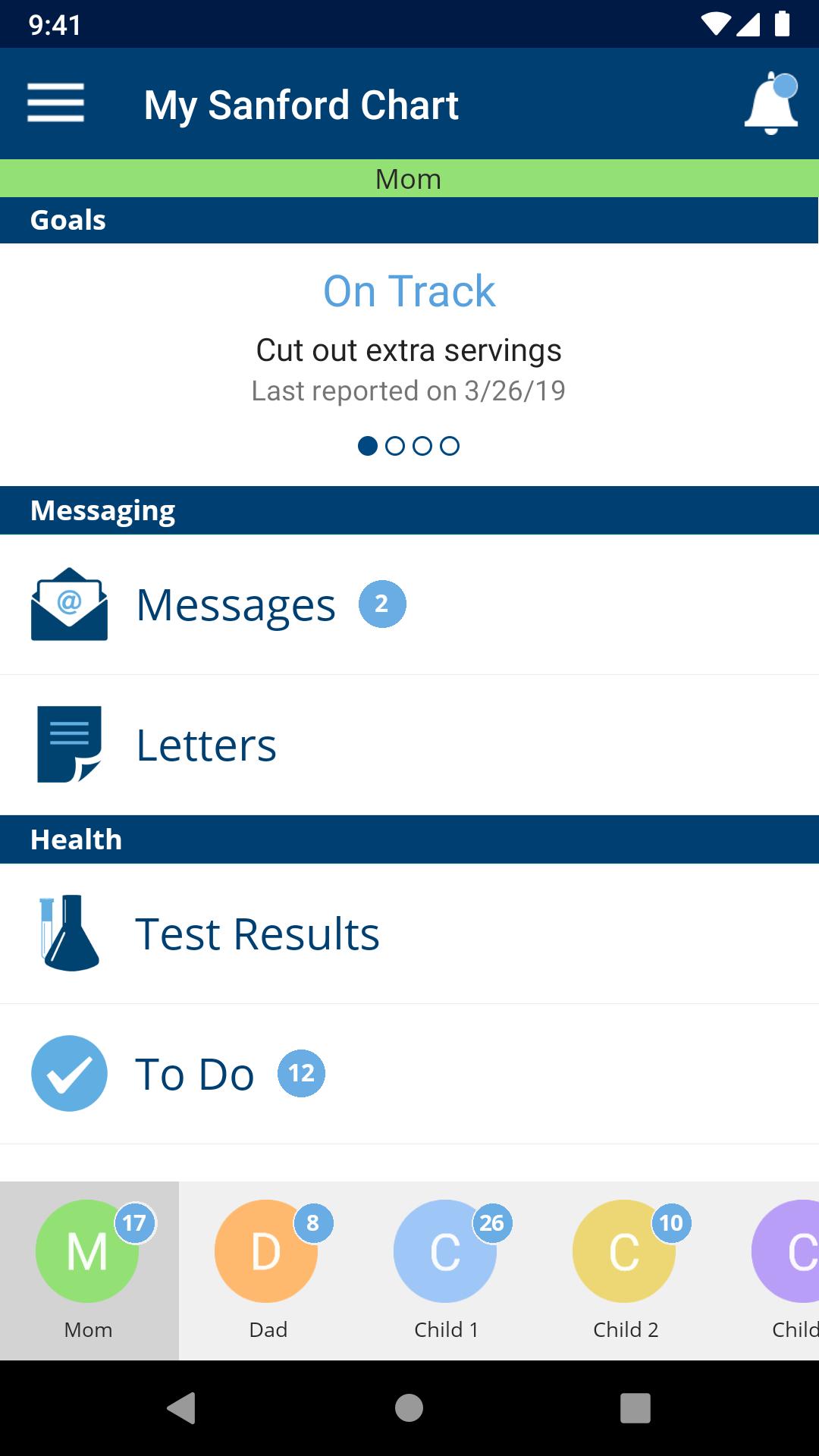The image size is (819, 1456).
Task: Select the Mom profile
Action: point(89,1270)
